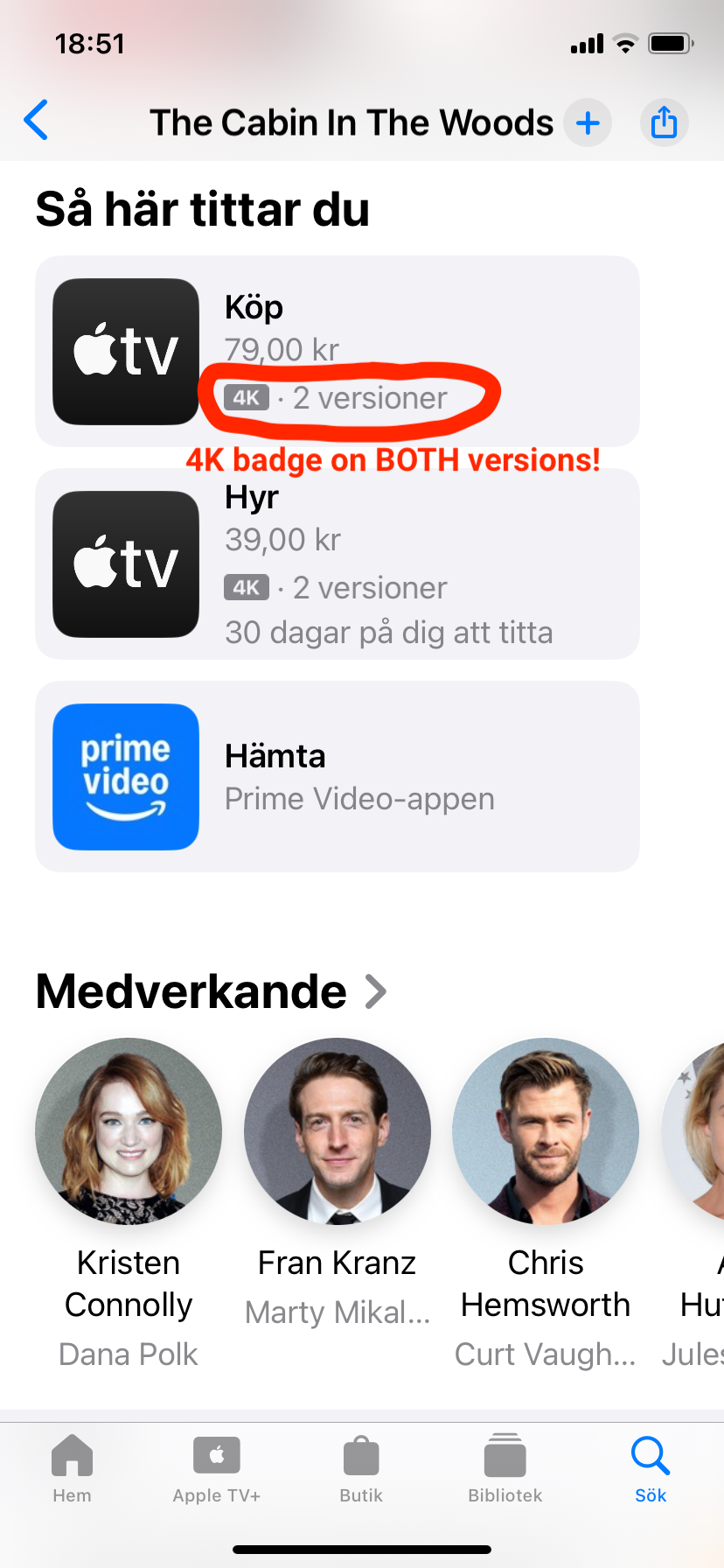Screen dimensions: 724x1568
Task: Share The Cabin In The Woods
Action: tap(664, 122)
